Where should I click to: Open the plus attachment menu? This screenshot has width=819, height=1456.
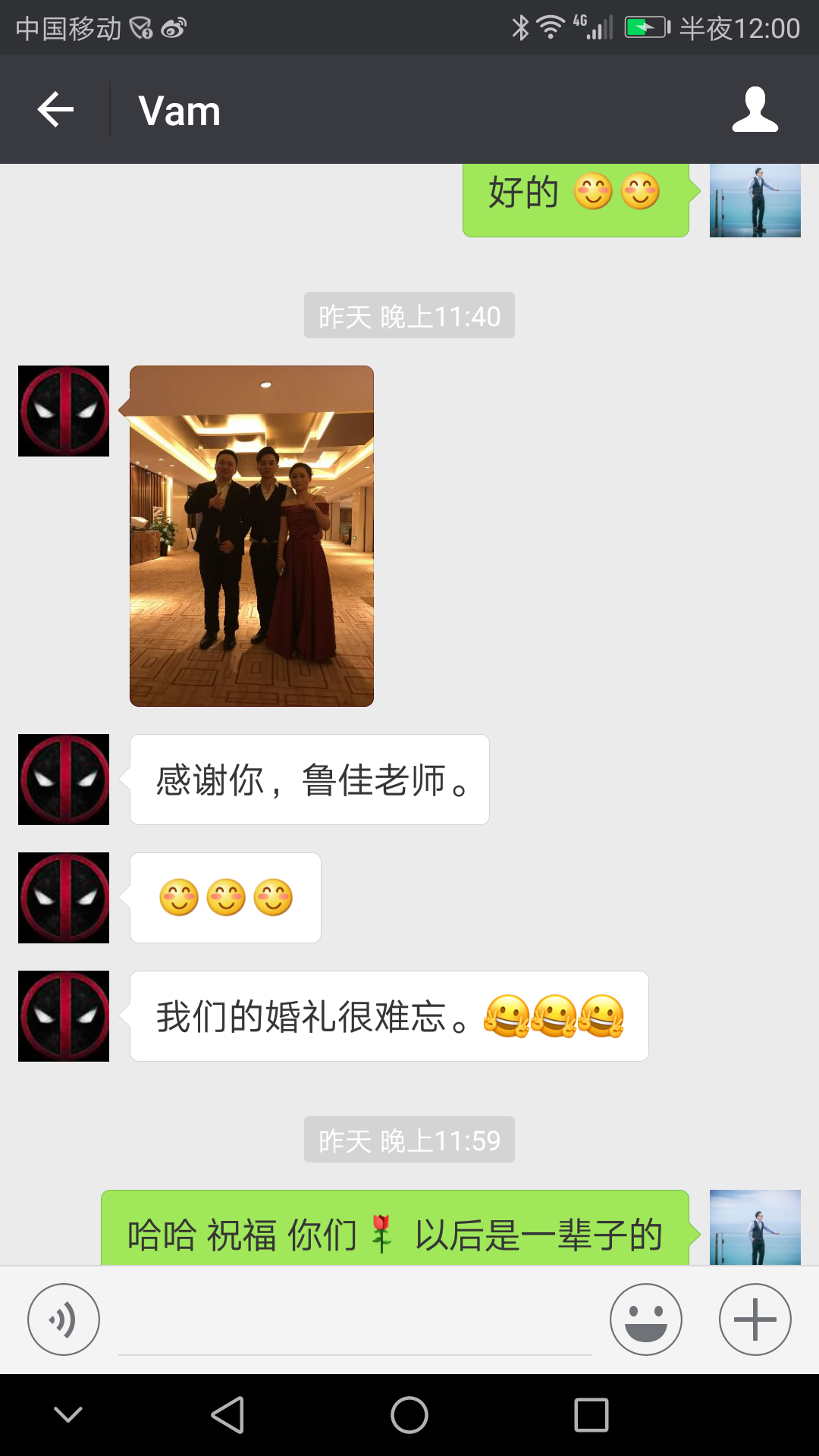[755, 1319]
